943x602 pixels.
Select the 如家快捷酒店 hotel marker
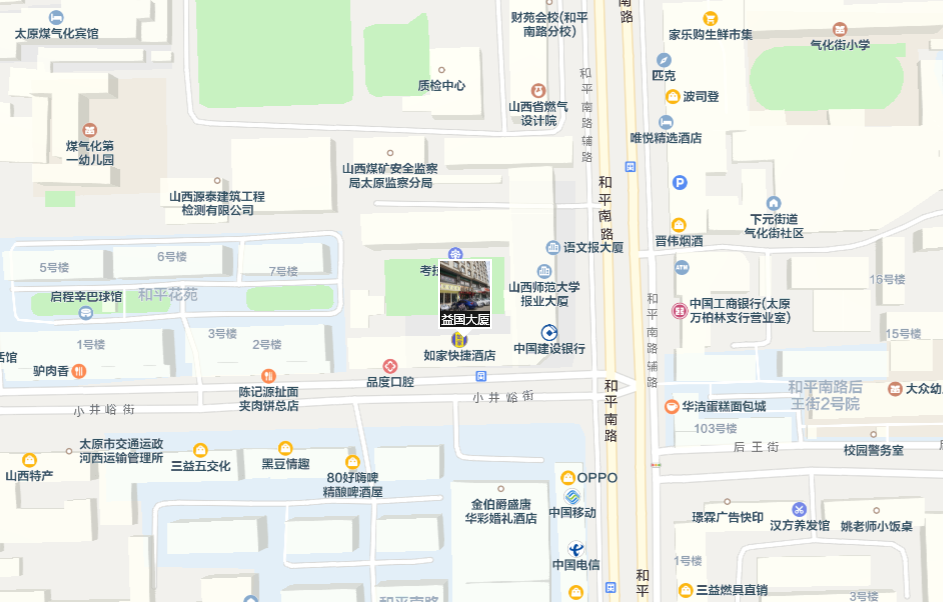click(459, 340)
